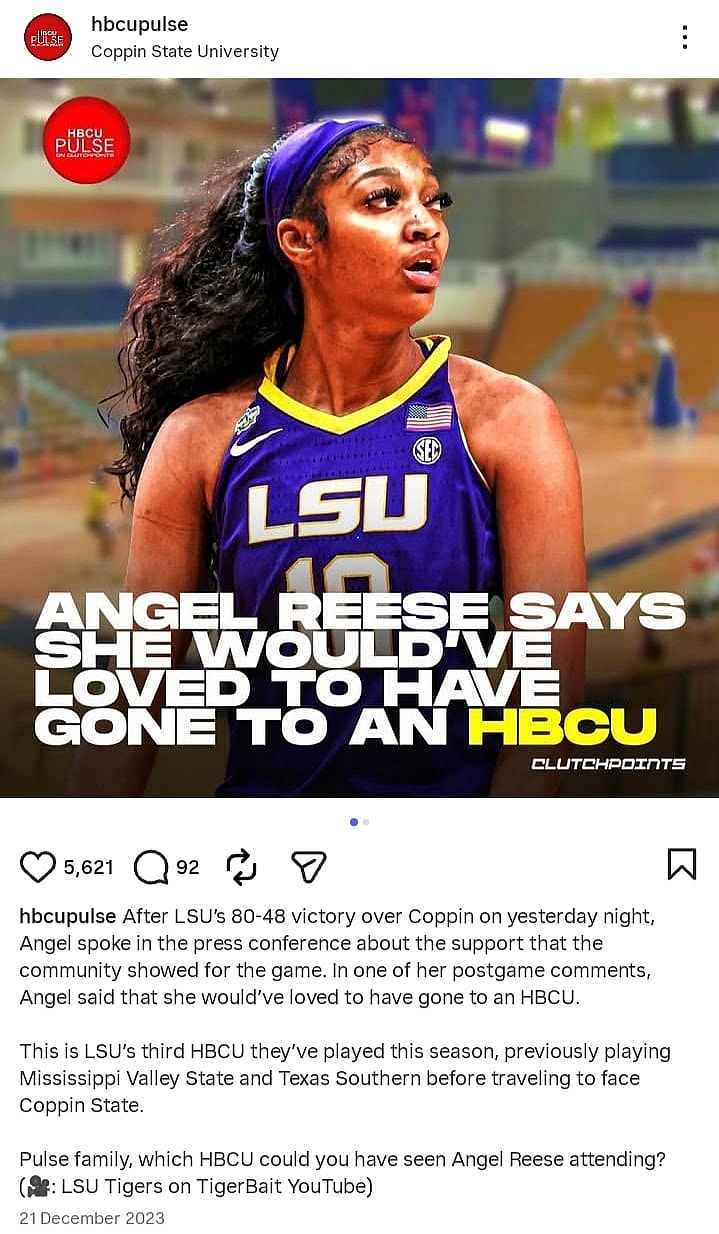719x1234 pixels.
Task: Tap the carousel page indicator dots
Action: [x=359, y=822]
